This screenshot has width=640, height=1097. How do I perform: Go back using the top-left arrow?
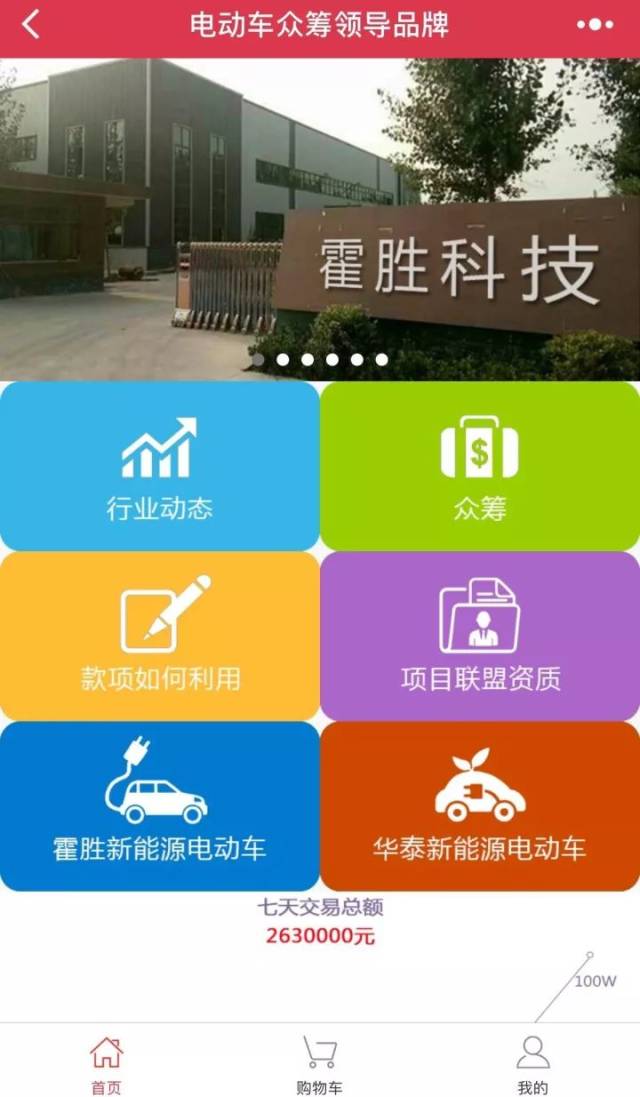31,25
